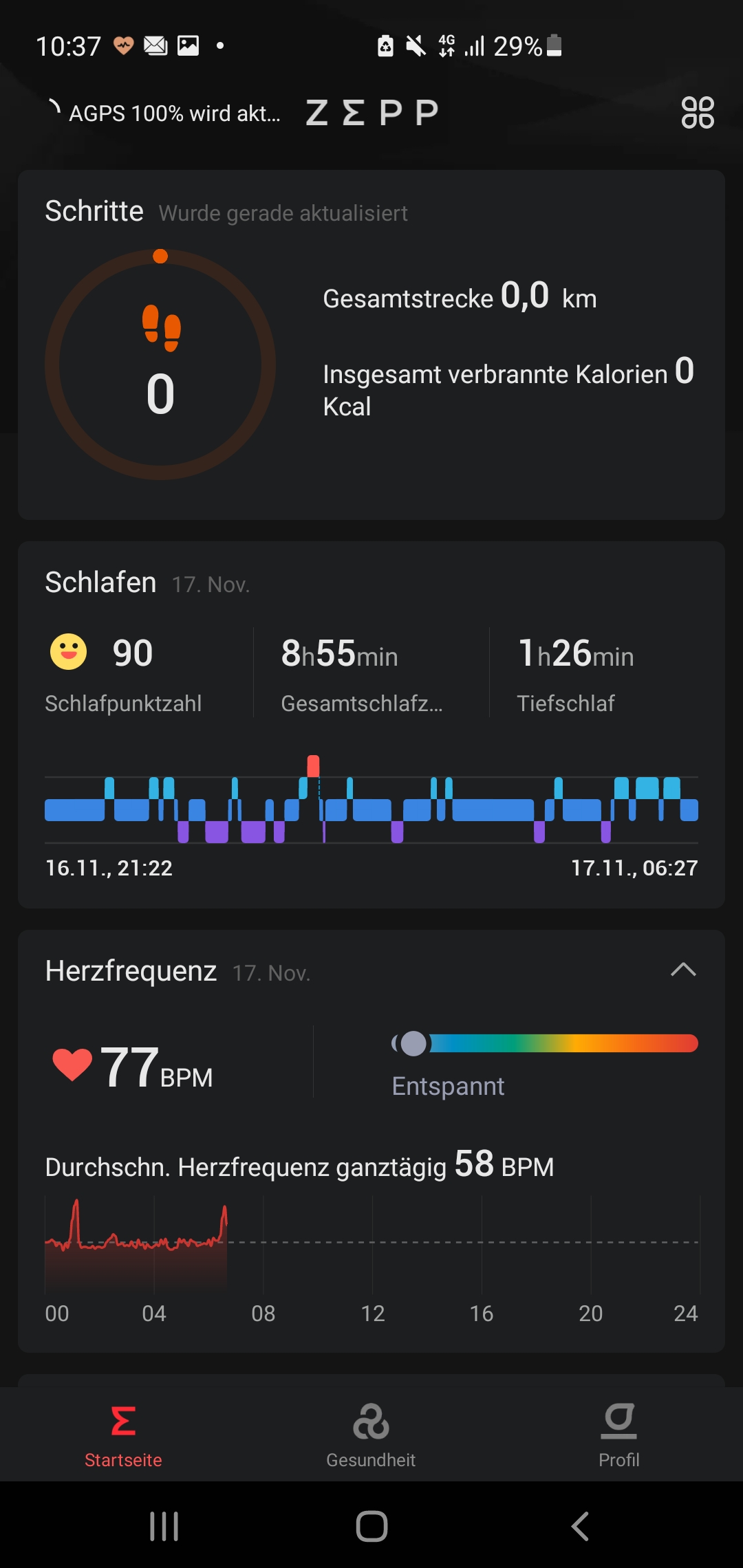Open the Schritte steps card
Image resolution: width=743 pixels, height=1568 pixels.
[x=371, y=344]
